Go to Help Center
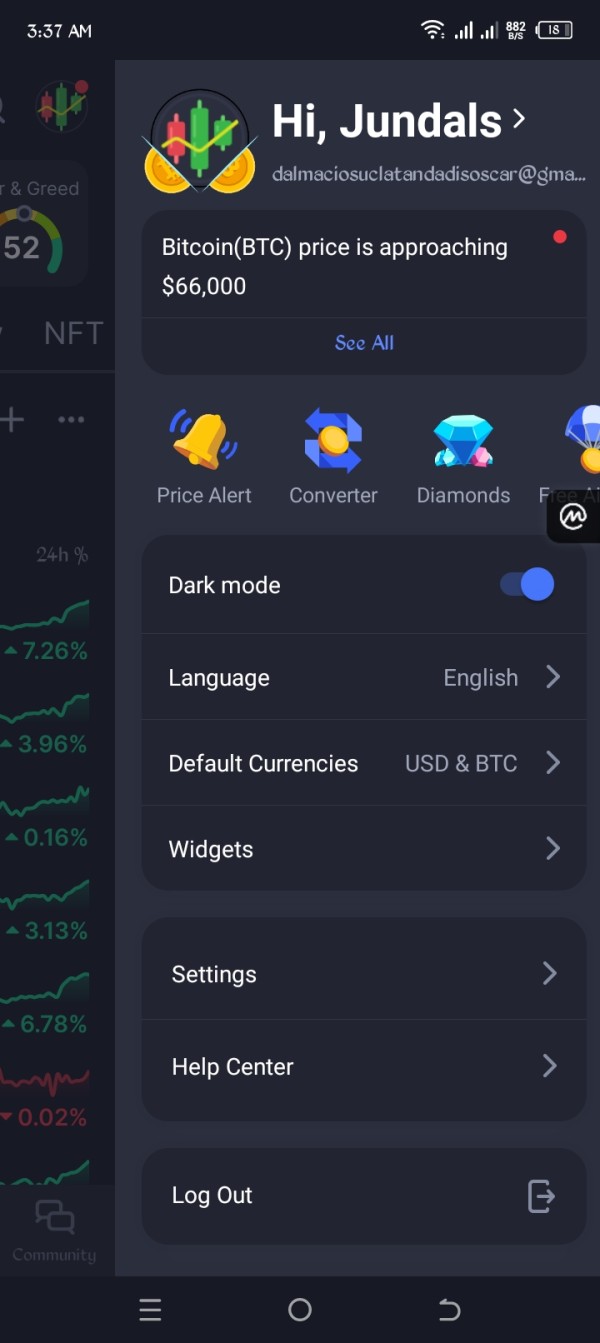This screenshot has width=600, height=1343. click(x=364, y=1067)
